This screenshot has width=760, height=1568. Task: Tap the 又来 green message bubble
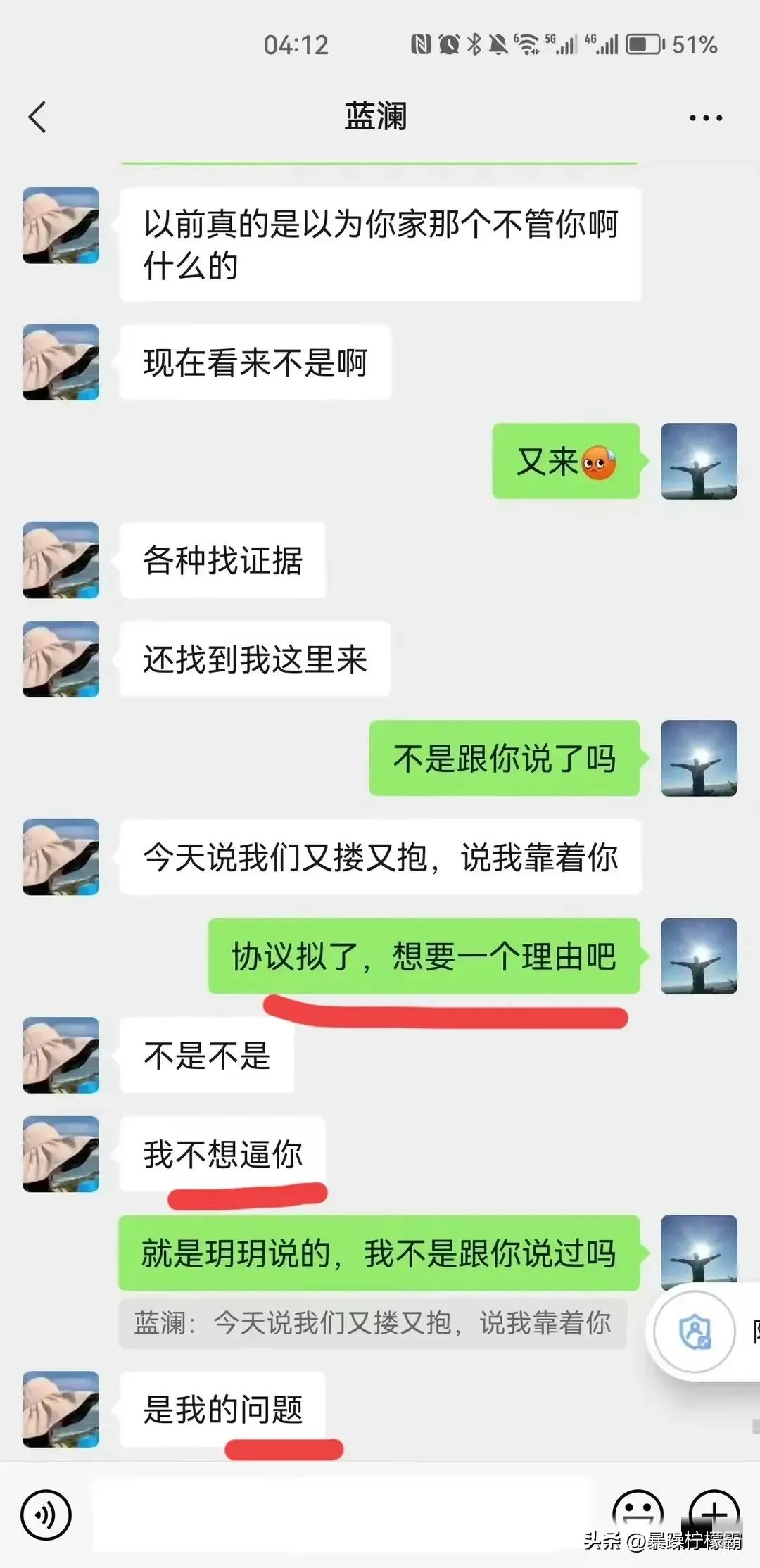pos(566,462)
